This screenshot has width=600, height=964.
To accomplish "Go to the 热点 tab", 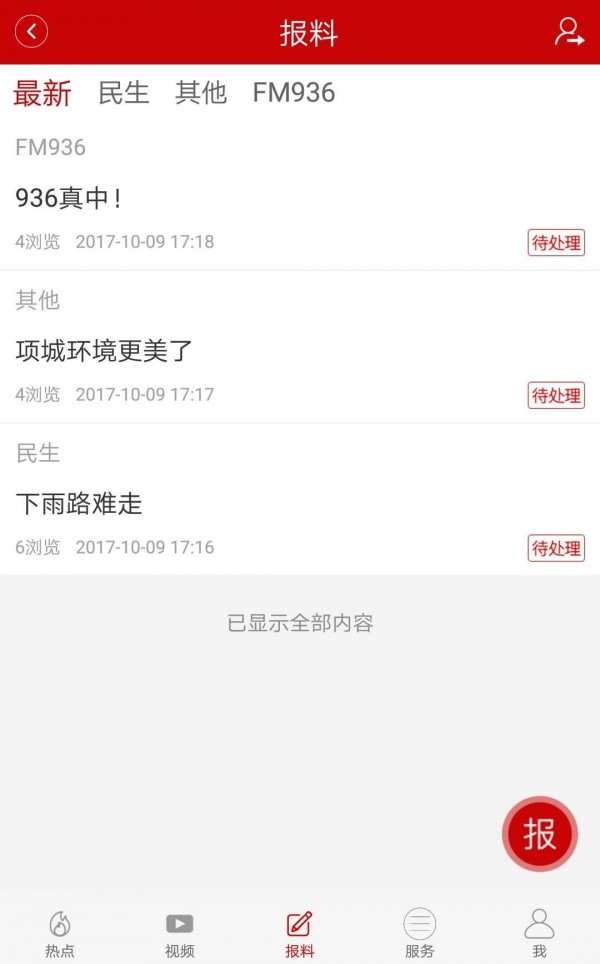I will pyautogui.click(x=60, y=934).
